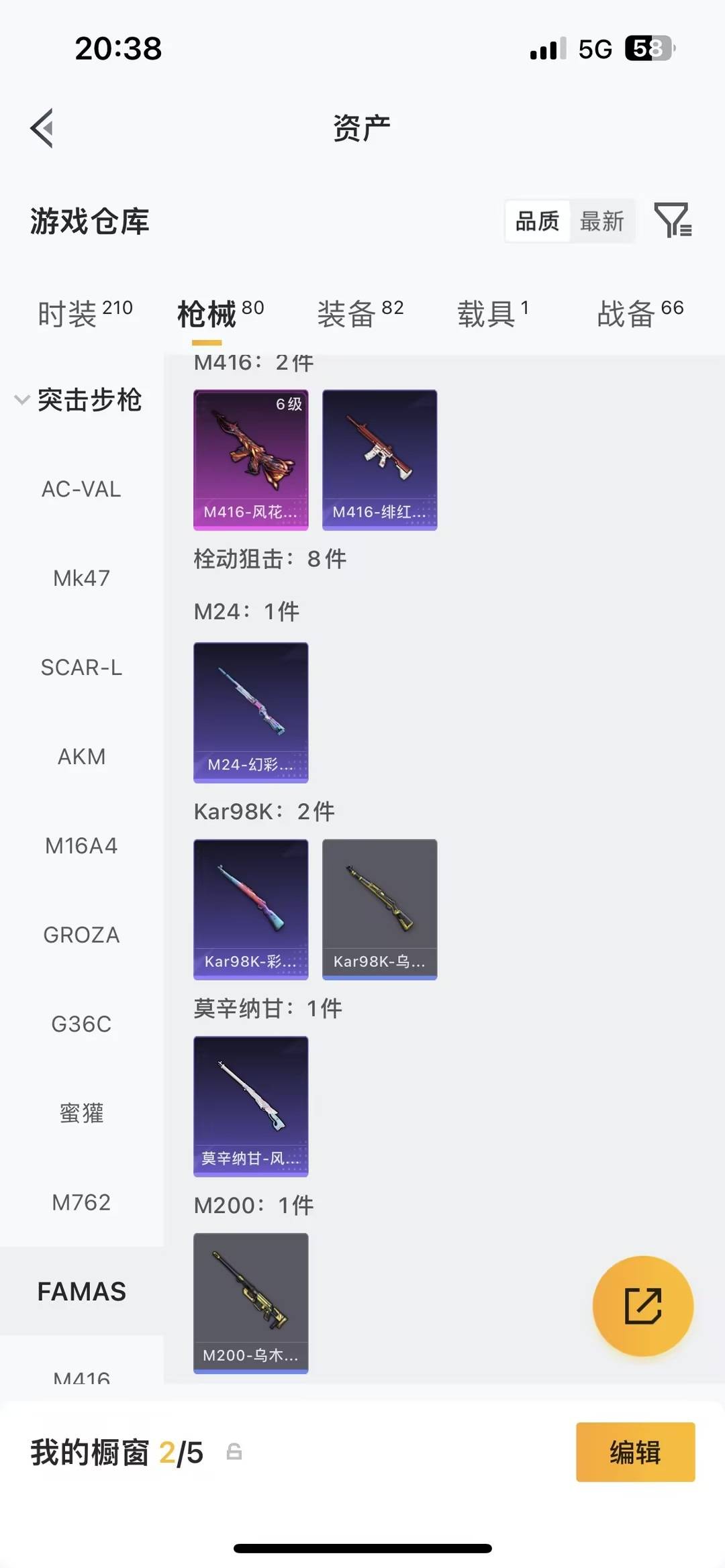View the M24-幻彩 skin card
This screenshot has height=1568, width=725.
coord(250,712)
